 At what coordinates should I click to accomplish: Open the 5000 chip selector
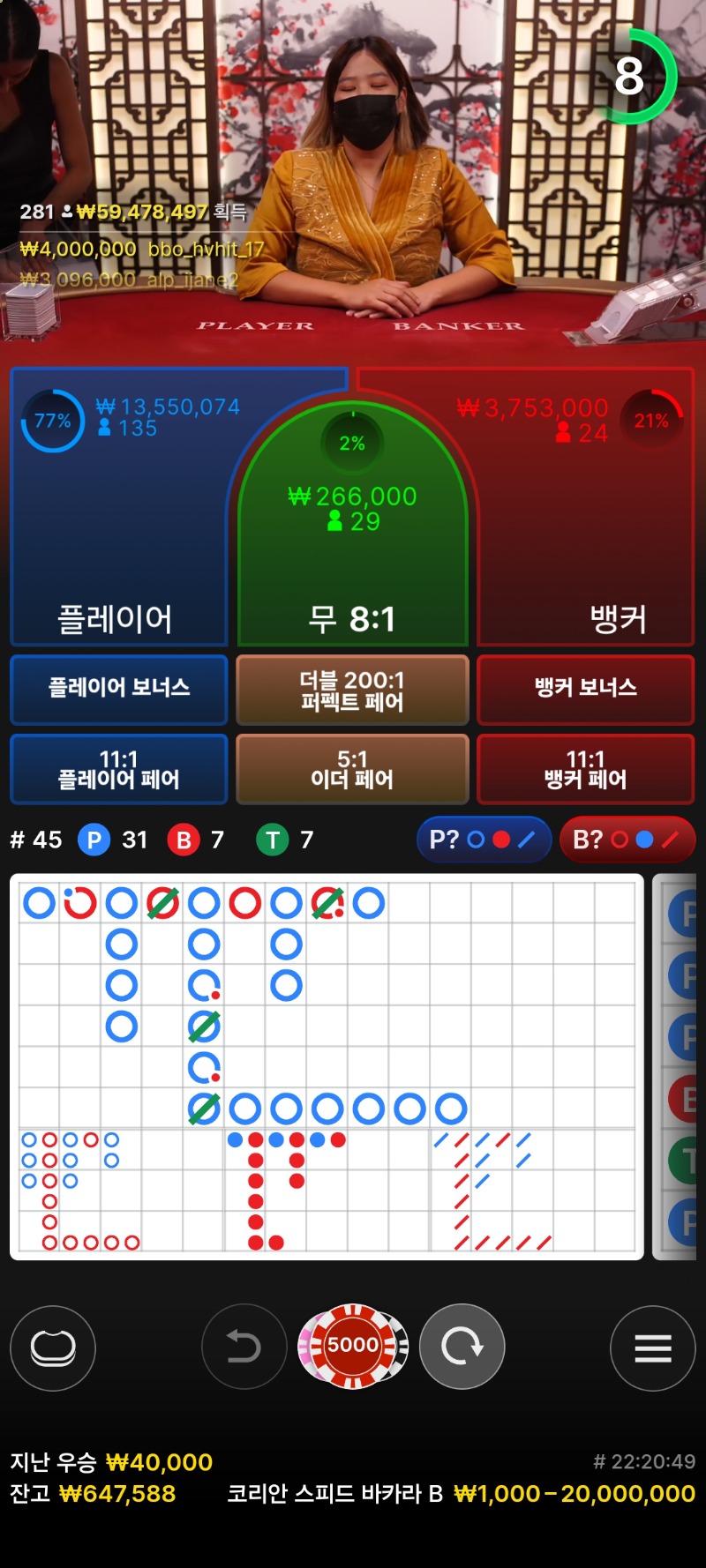[x=353, y=1346]
